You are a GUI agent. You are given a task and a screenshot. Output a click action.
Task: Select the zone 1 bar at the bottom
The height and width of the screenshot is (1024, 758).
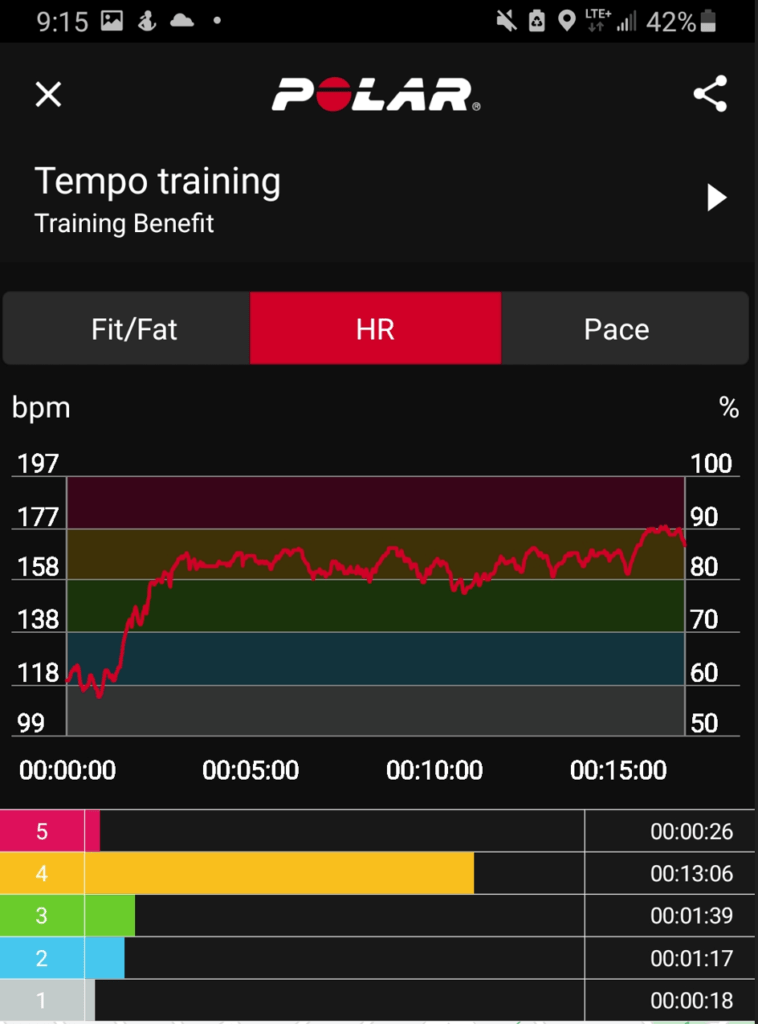42,1000
